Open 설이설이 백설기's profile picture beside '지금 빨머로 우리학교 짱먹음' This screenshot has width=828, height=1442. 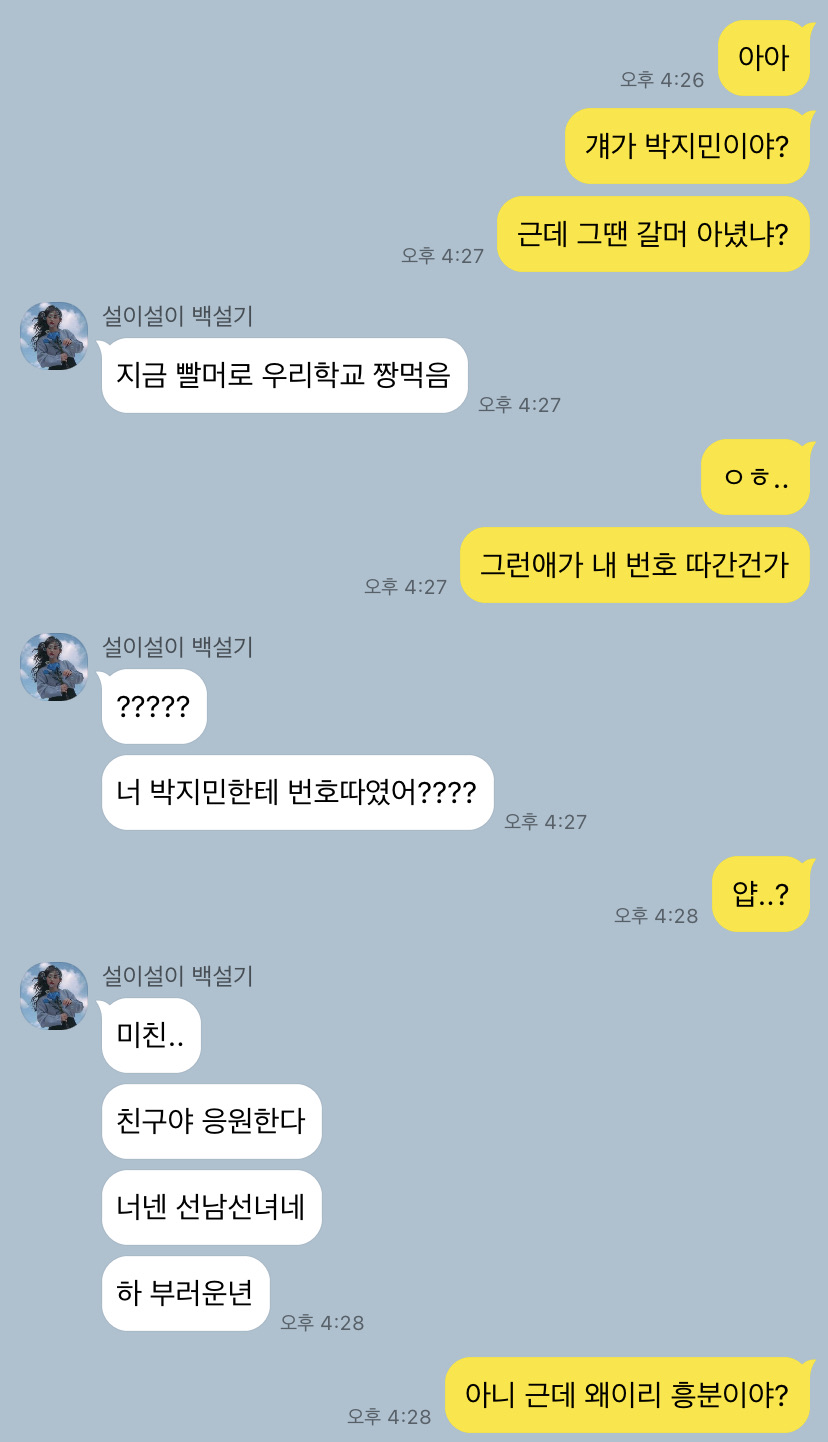pyautogui.click(x=54, y=336)
